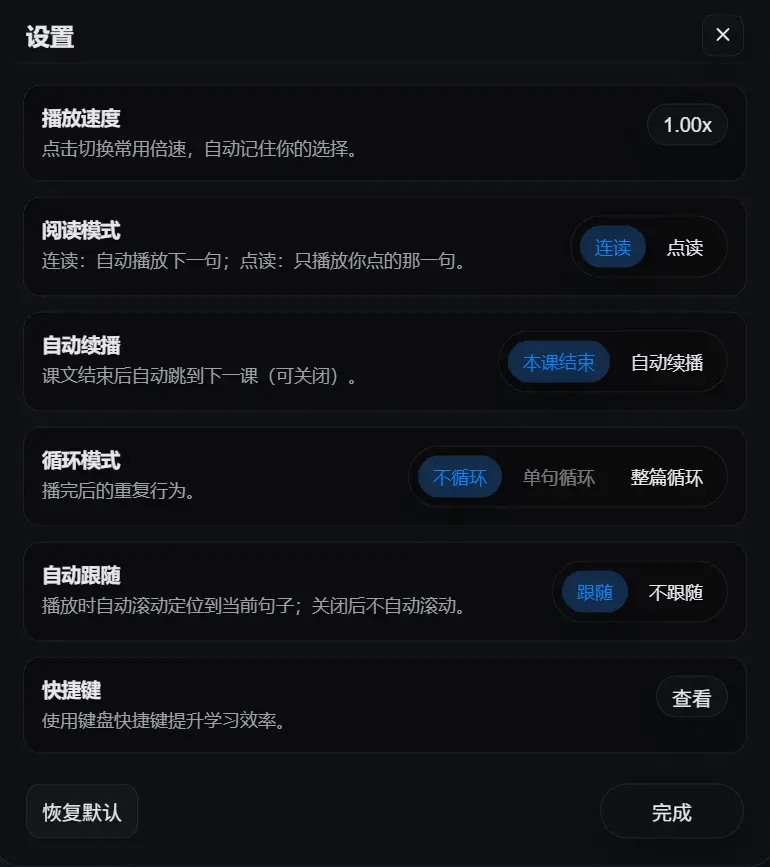Enable the 自动续播 option

[667, 362]
